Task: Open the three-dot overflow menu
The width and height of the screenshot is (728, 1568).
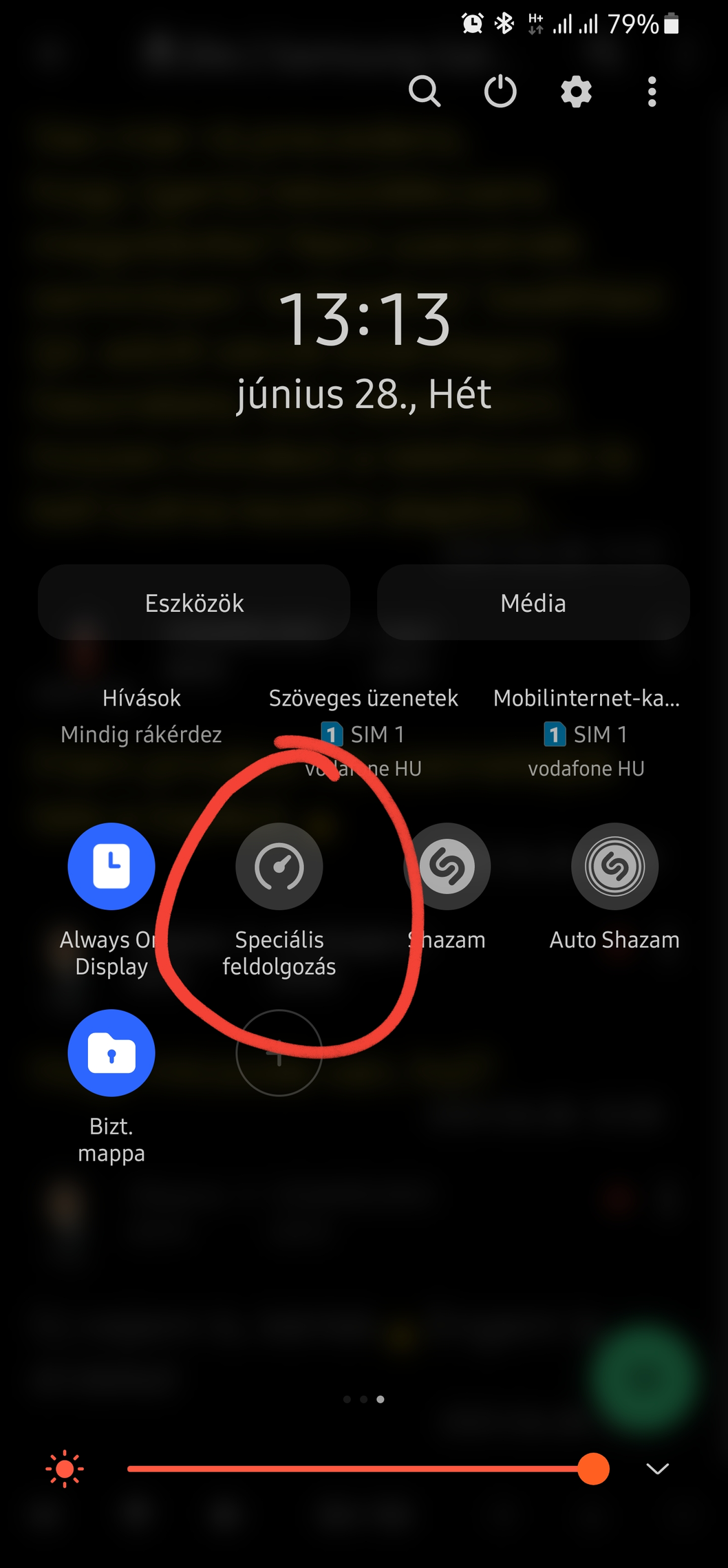Action: (x=652, y=91)
